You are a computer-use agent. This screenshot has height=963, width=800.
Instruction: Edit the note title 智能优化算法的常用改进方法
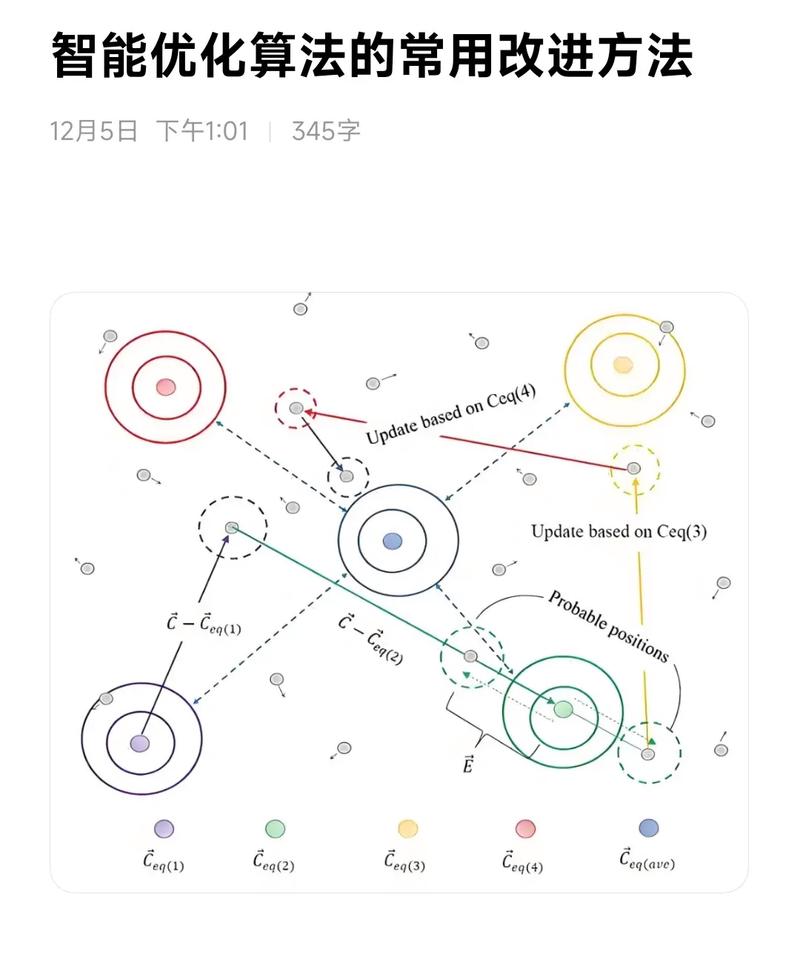tap(371, 57)
